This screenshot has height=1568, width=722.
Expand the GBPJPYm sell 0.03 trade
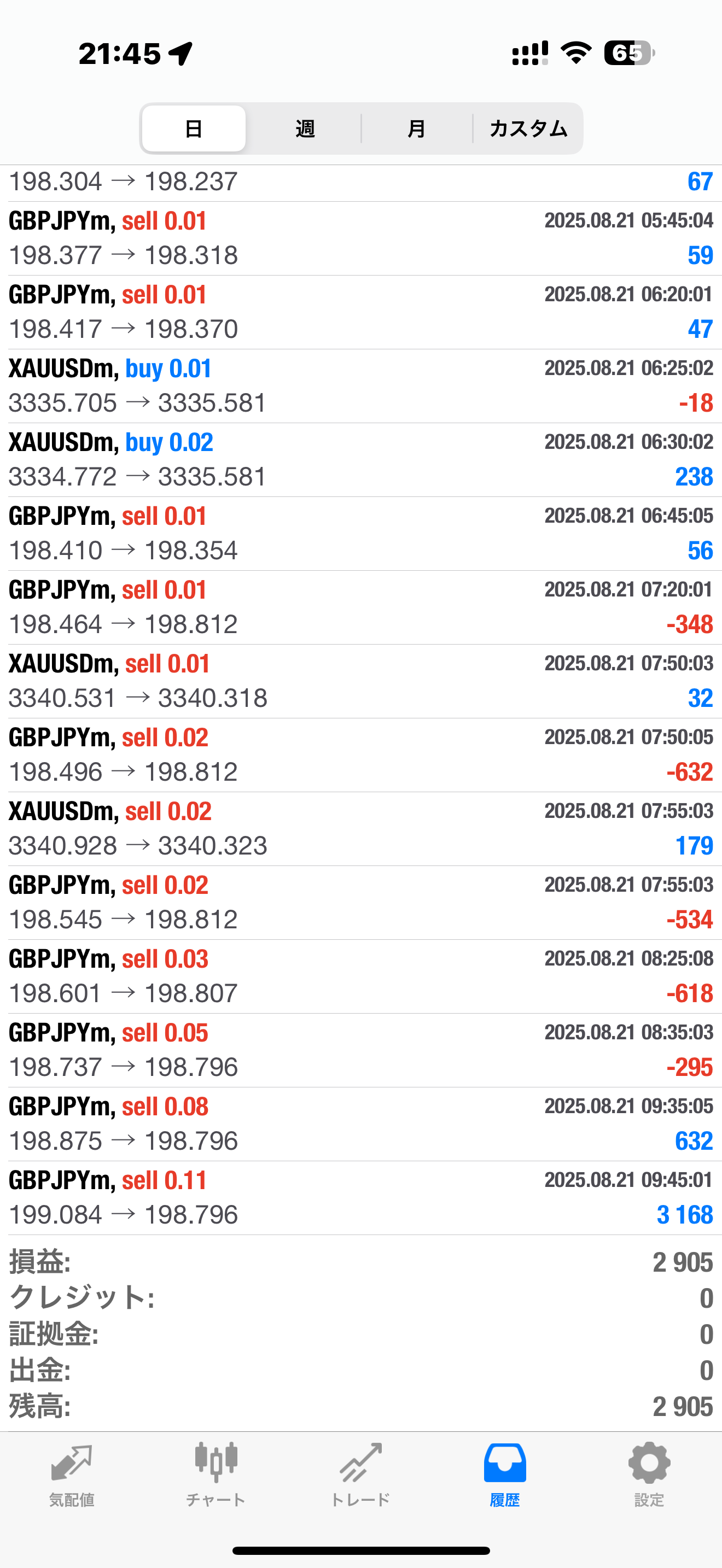tap(361, 976)
